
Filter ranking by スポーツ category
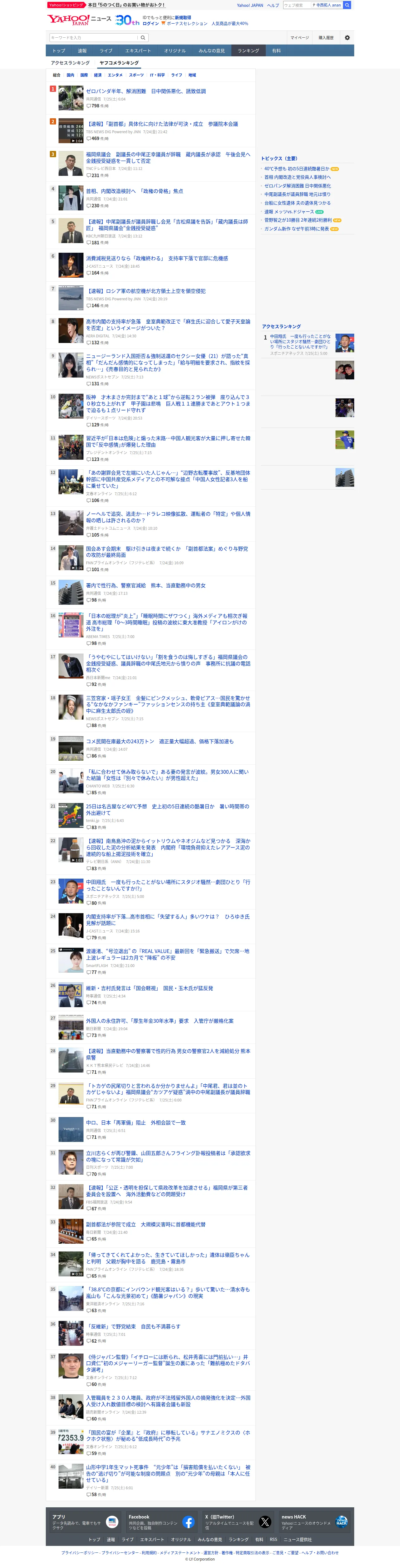[x=136, y=75]
